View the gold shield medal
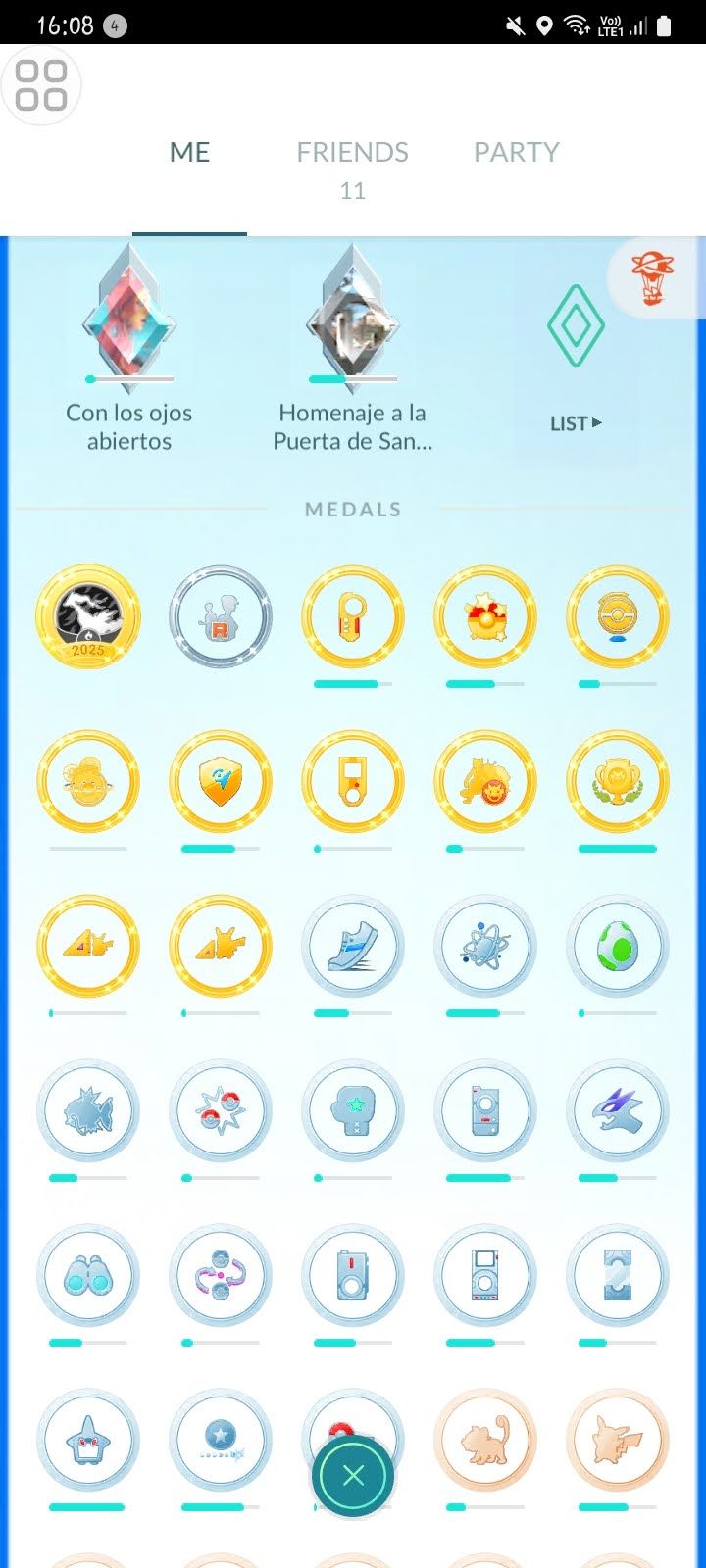This screenshot has width=706, height=1568. pyautogui.click(x=221, y=782)
